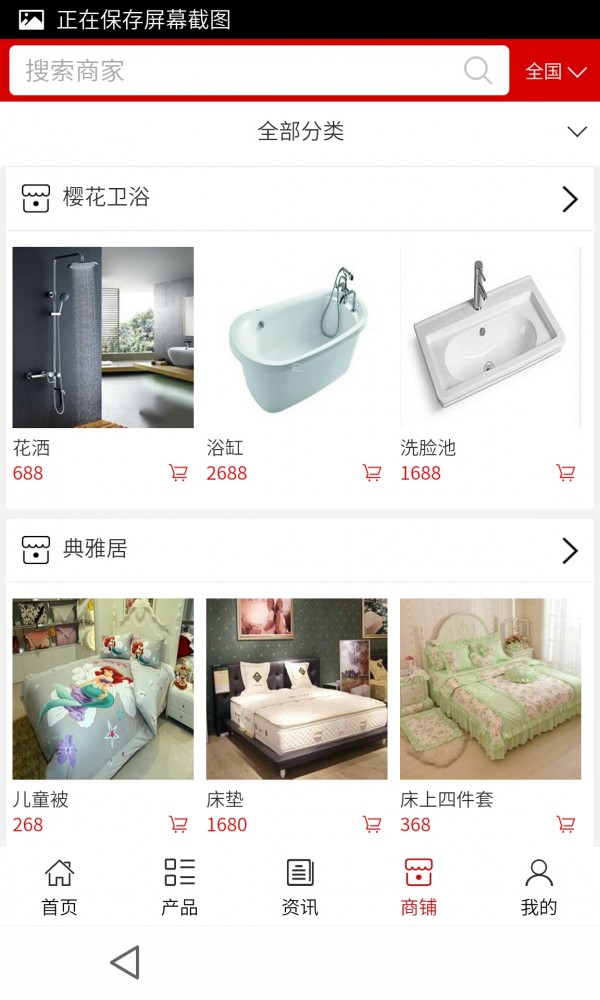Image resolution: width=600 pixels, height=1000 pixels.
Task: Add 花洒 to the cart
Action: tap(179, 473)
